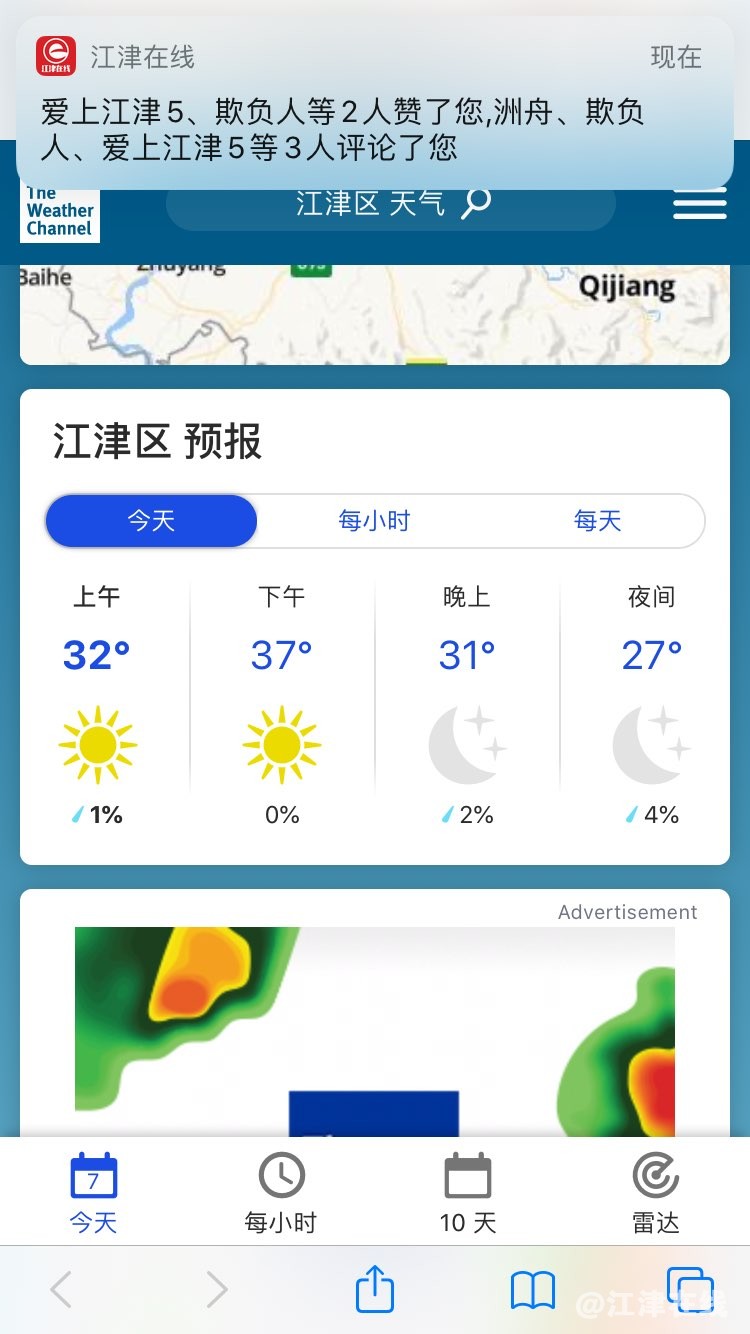Screen dimensions: 750x1334
Task: Open the 江津在线 notification banner
Action: 375,102
